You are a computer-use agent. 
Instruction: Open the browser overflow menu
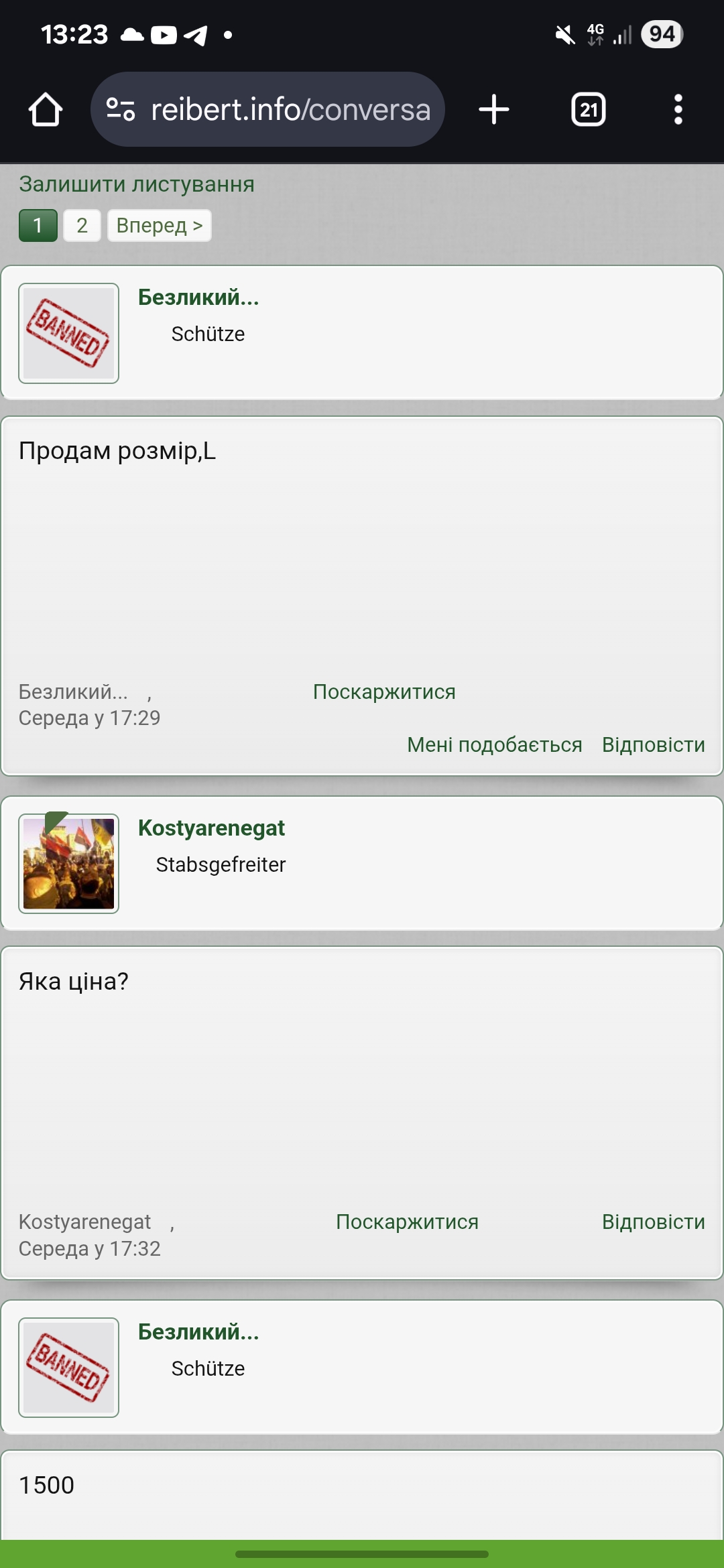click(x=678, y=109)
